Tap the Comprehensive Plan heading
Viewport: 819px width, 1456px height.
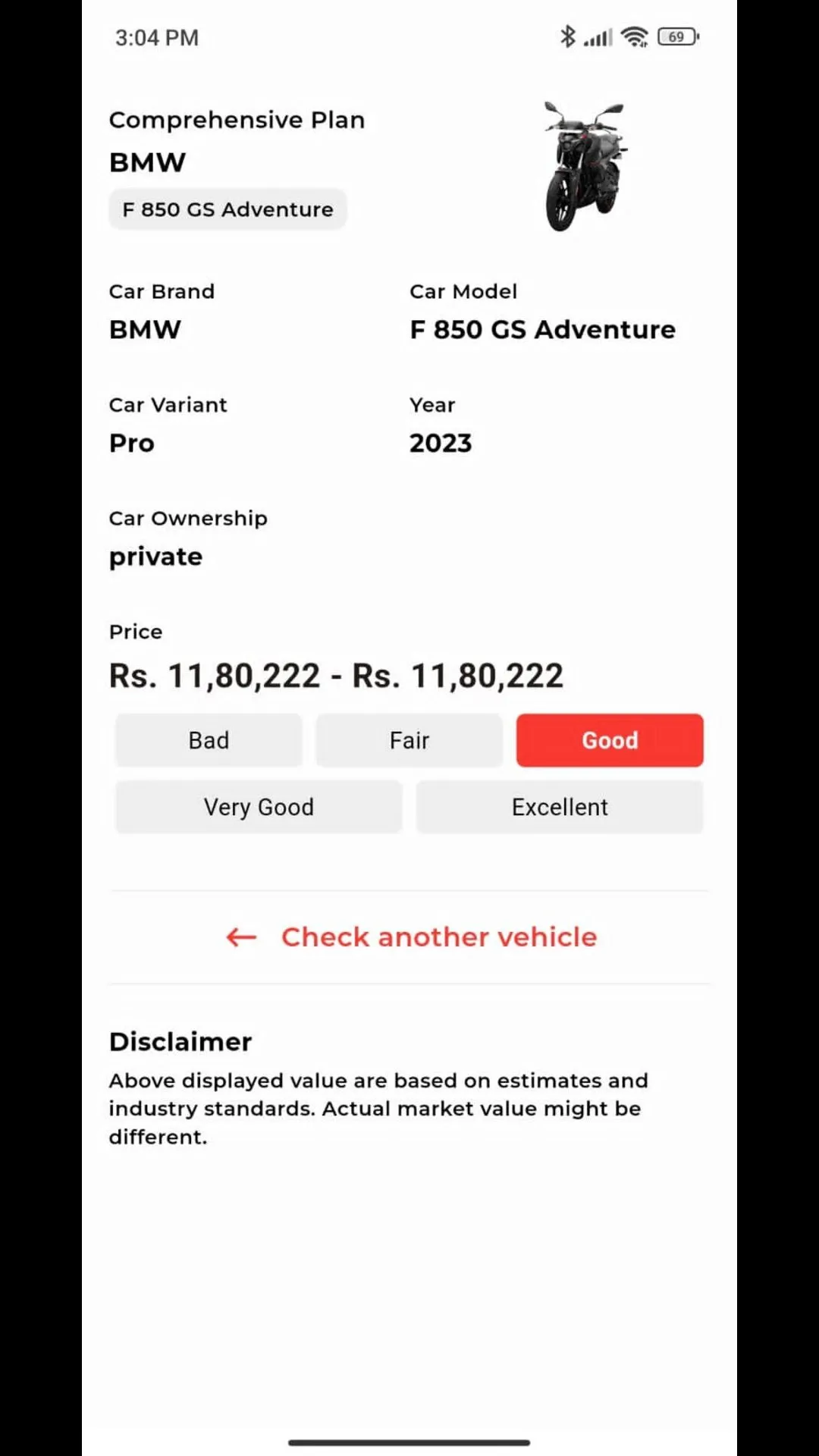(x=237, y=119)
